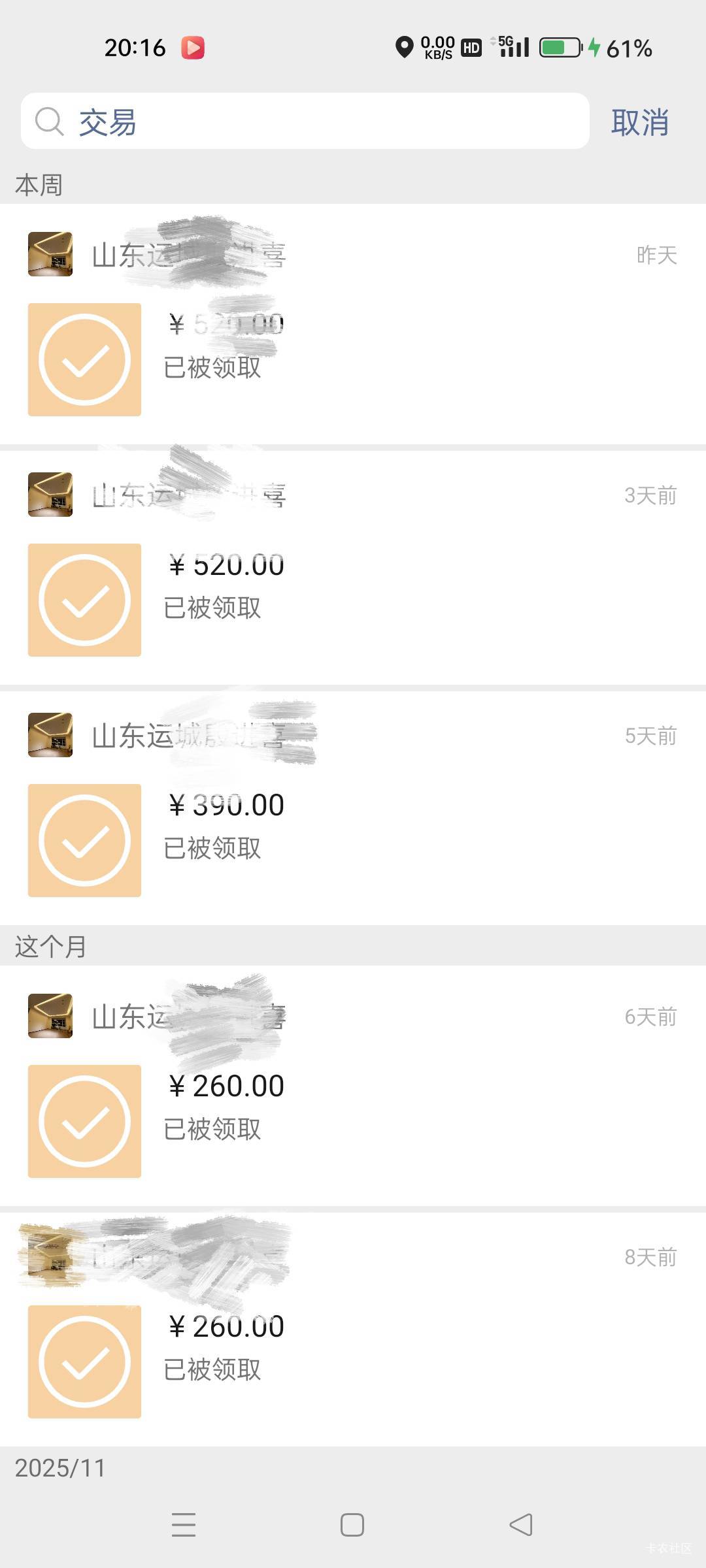
Task: Cancel the search with 取消
Action: [x=639, y=122]
